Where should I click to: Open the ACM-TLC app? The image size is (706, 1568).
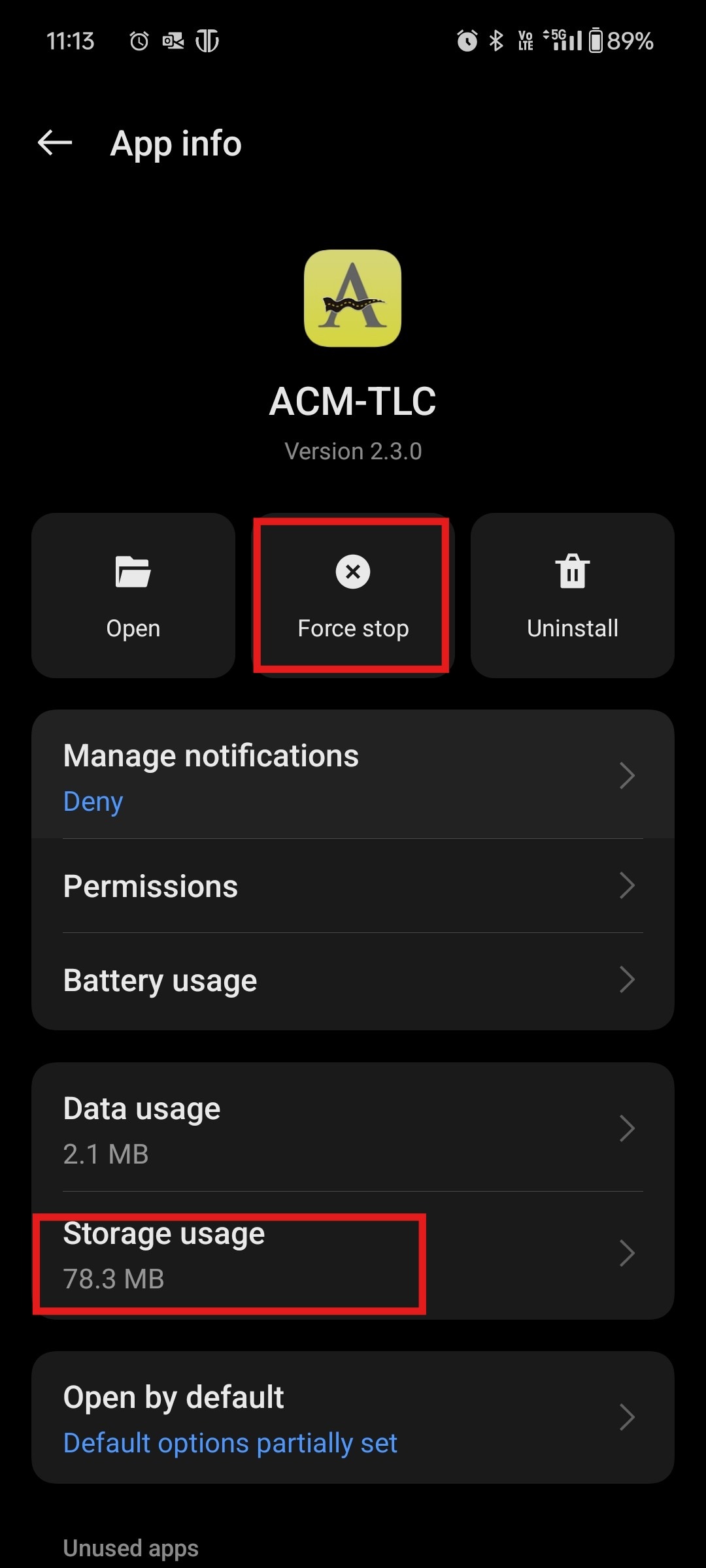coord(133,595)
